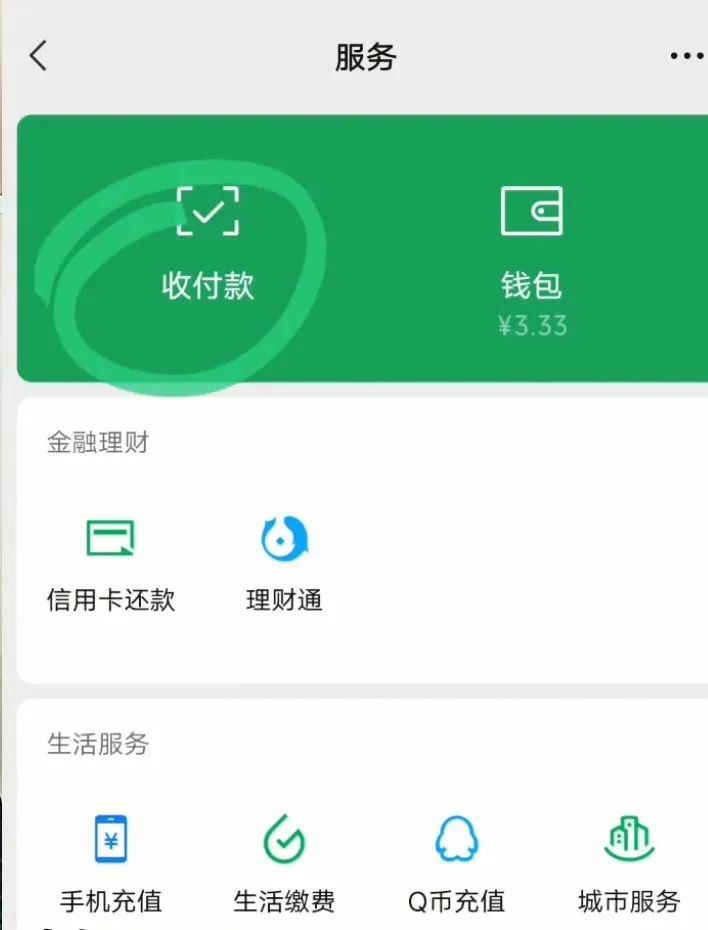Open 生活缴费 utility bill payment

pyautogui.click(x=284, y=862)
